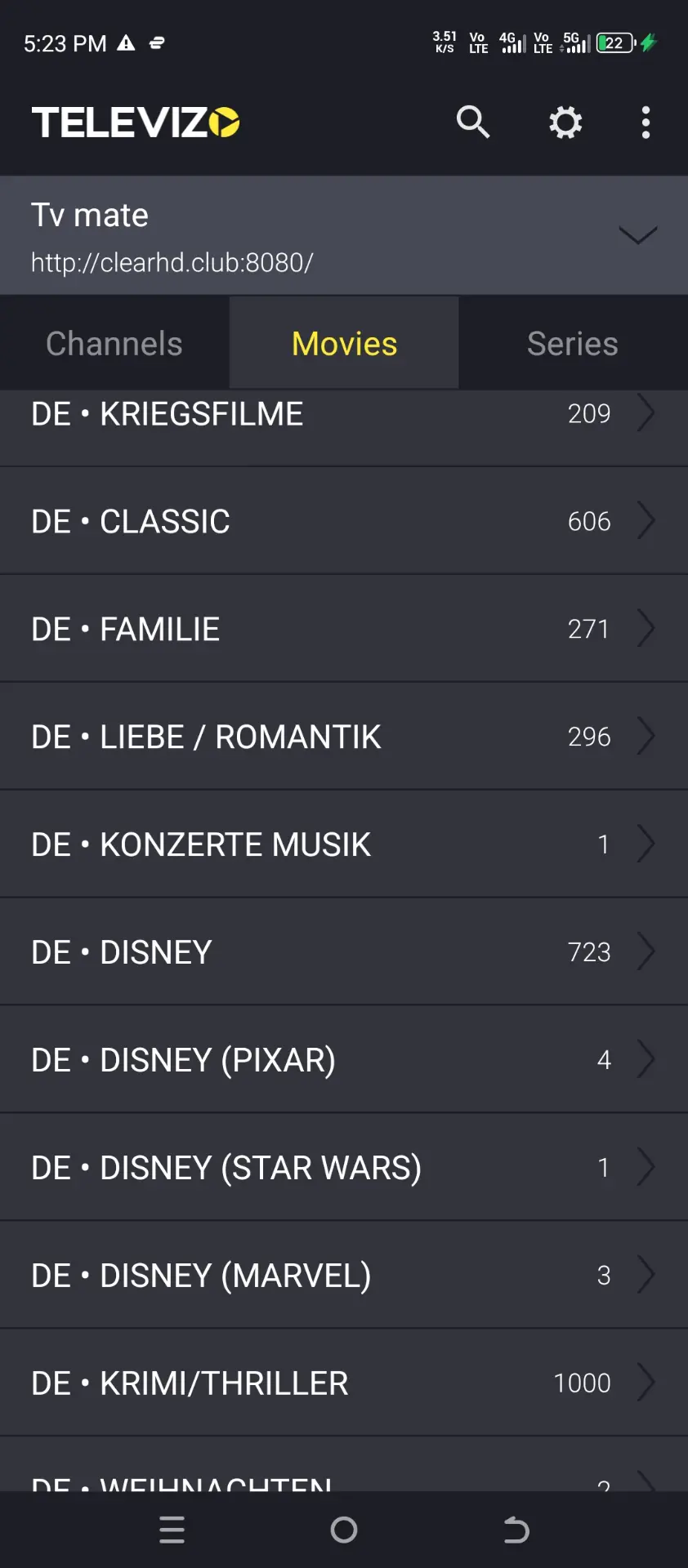Screen dimensions: 688x1568
Task: Open settings via the gear icon
Action: tap(565, 122)
